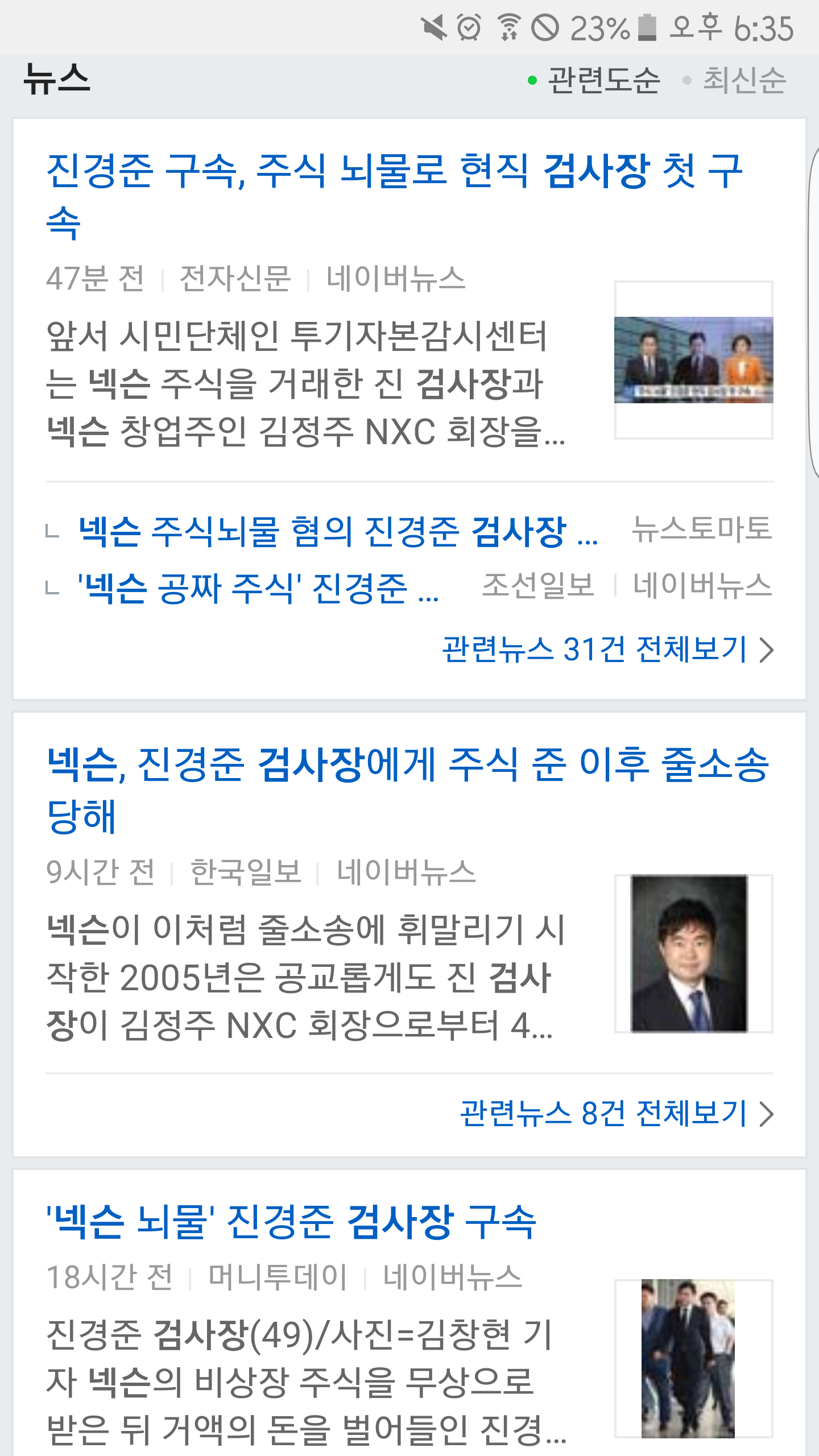The width and height of the screenshot is (819, 1456).
Task: Open article ''넥슨 뇌물' 진경준 검사장 구속'
Action: (x=291, y=1222)
